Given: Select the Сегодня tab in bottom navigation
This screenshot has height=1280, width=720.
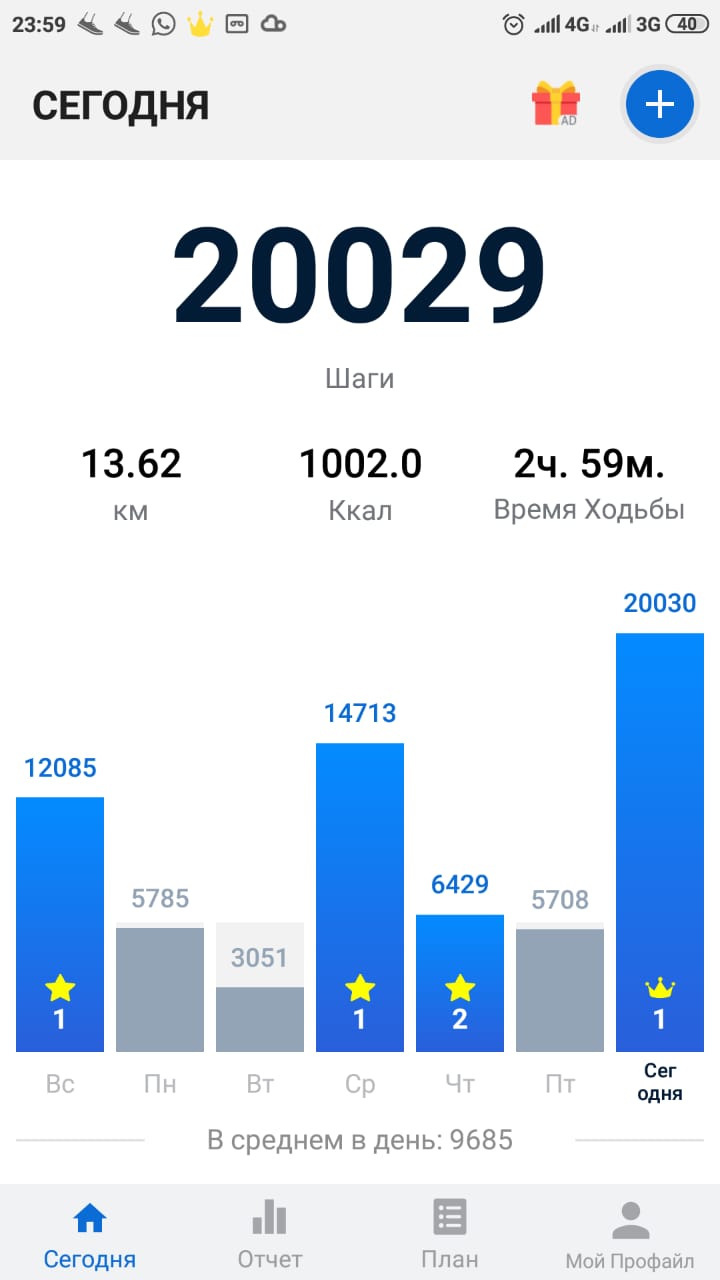Looking at the screenshot, I should (90, 1235).
